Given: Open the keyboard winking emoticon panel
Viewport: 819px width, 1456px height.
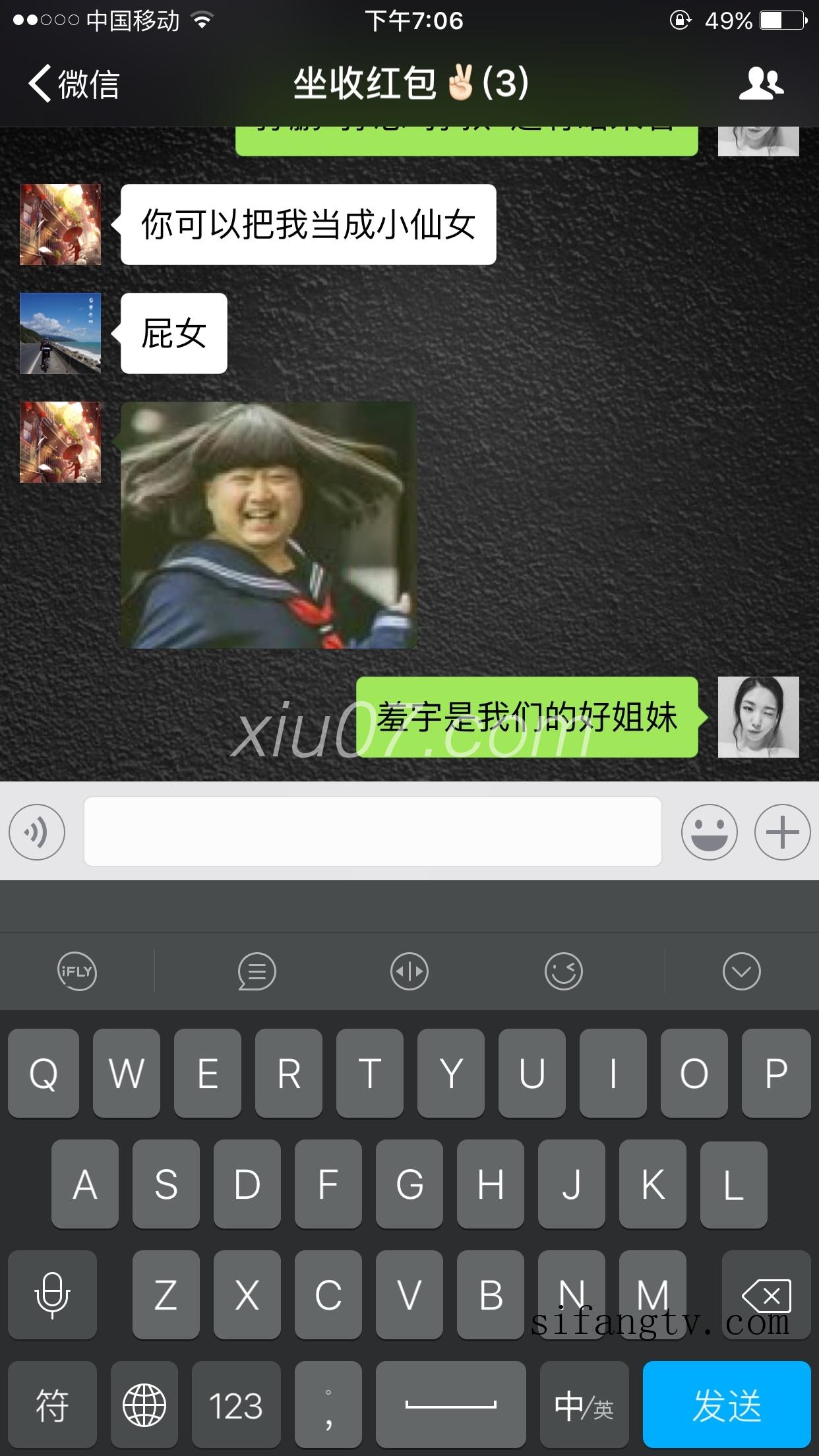Looking at the screenshot, I should click(x=563, y=971).
